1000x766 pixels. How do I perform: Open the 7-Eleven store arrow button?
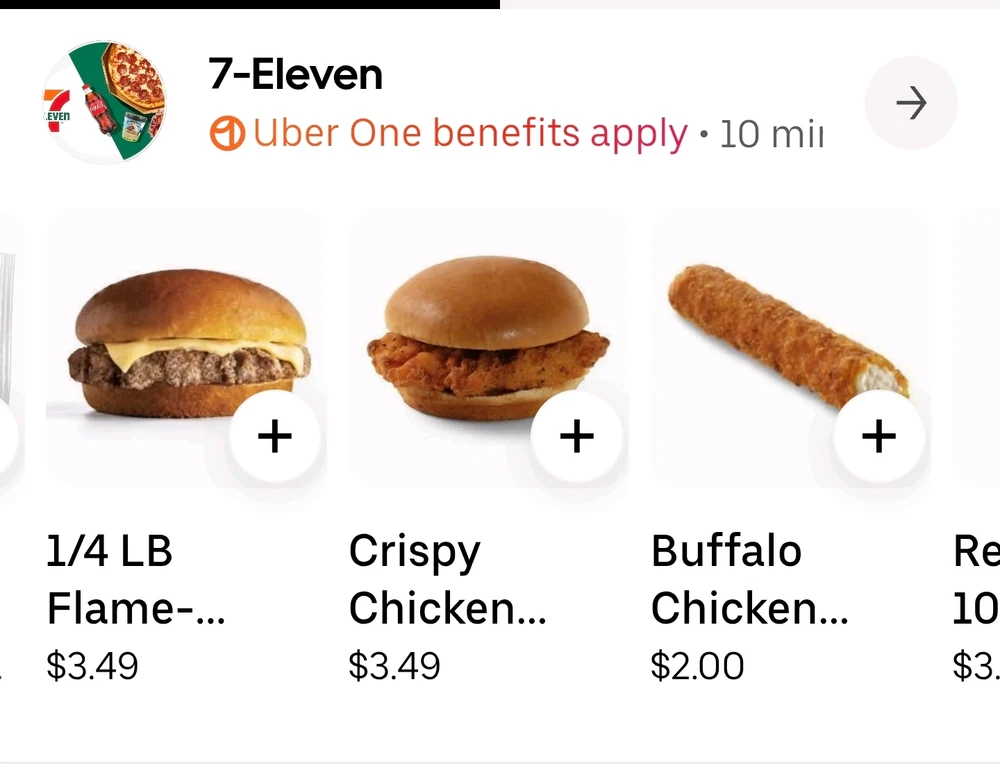click(x=910, y=103)
